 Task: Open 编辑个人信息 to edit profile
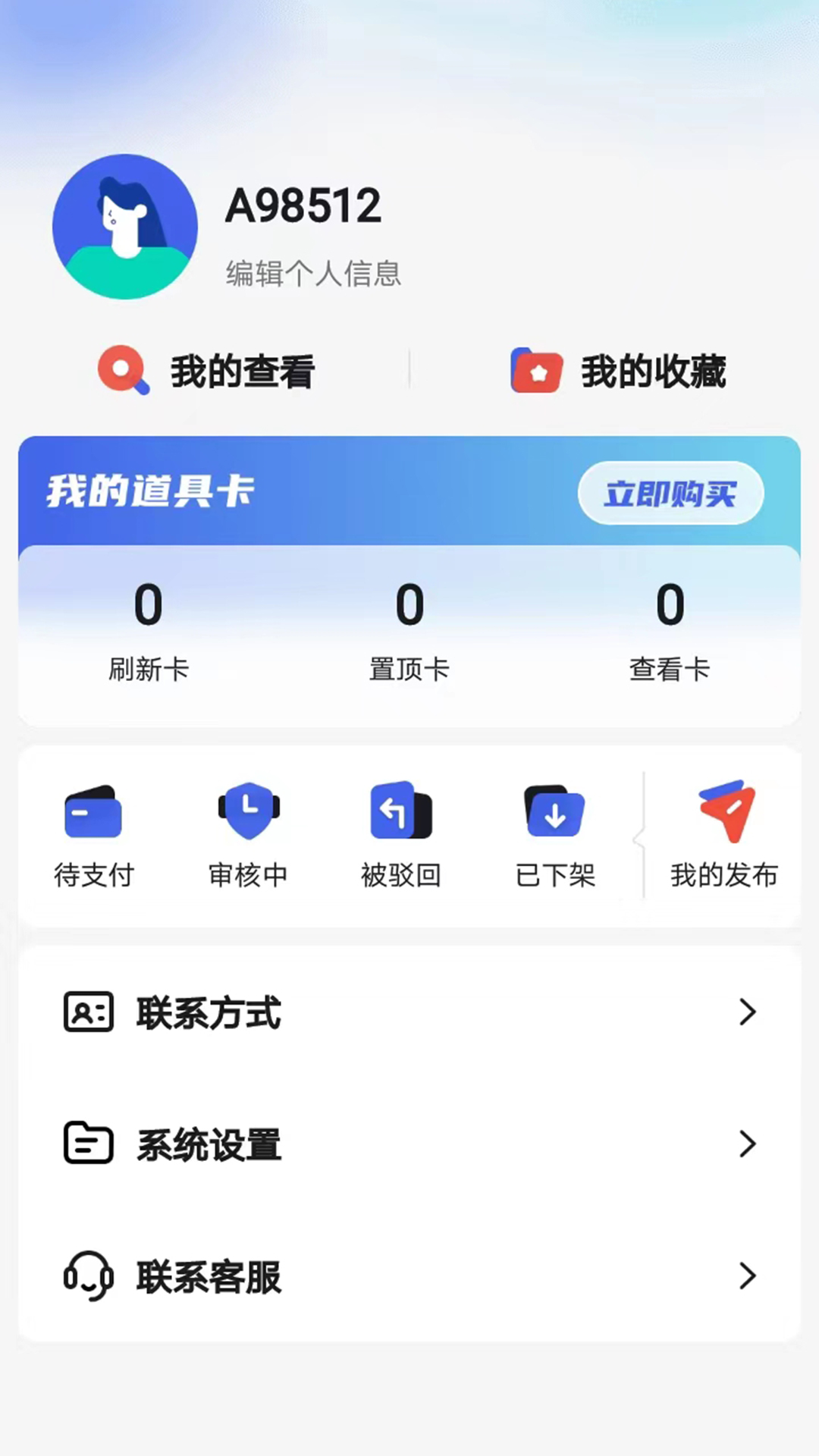[313, 274]
